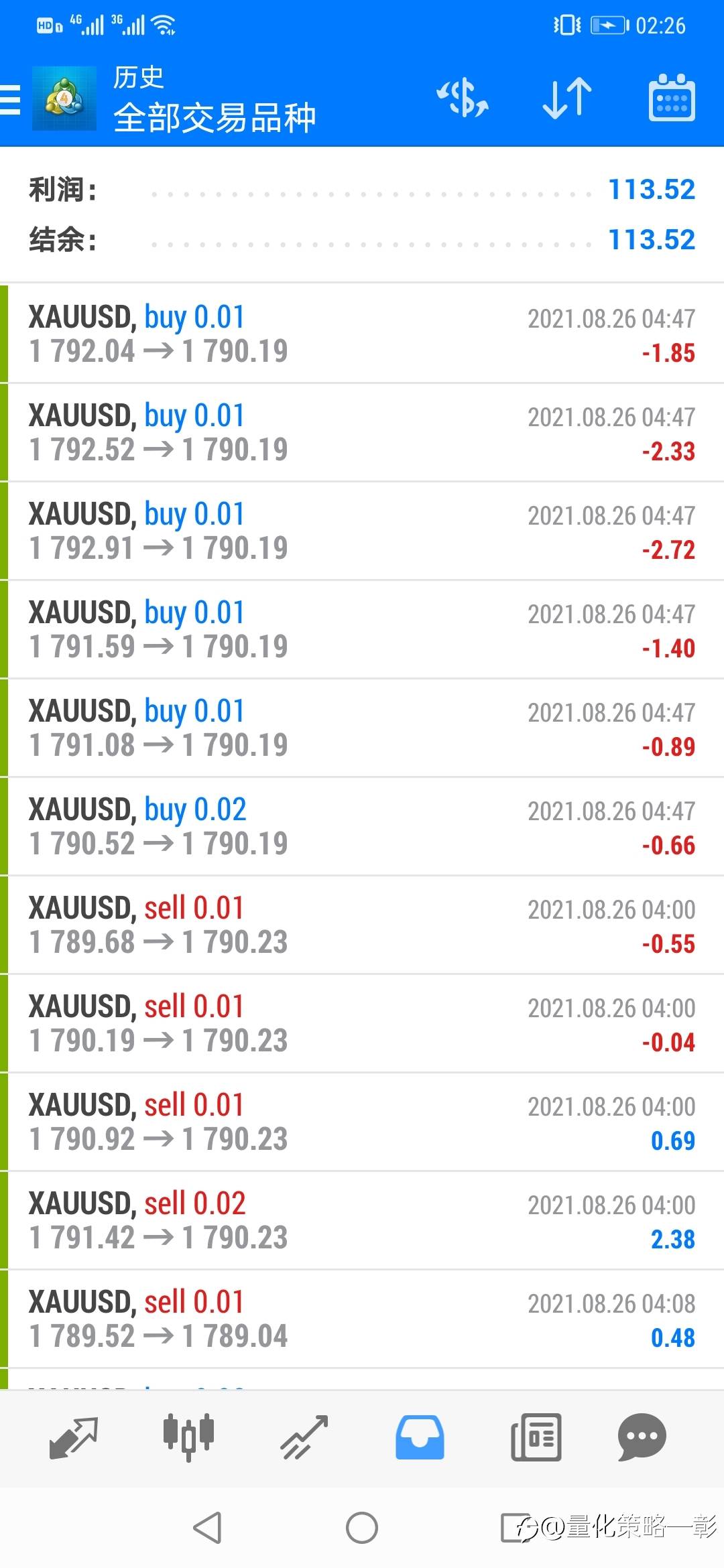
Task: Open buy trade with -1.85 loss
Action: pyautogui.click(x=362, y=334)
